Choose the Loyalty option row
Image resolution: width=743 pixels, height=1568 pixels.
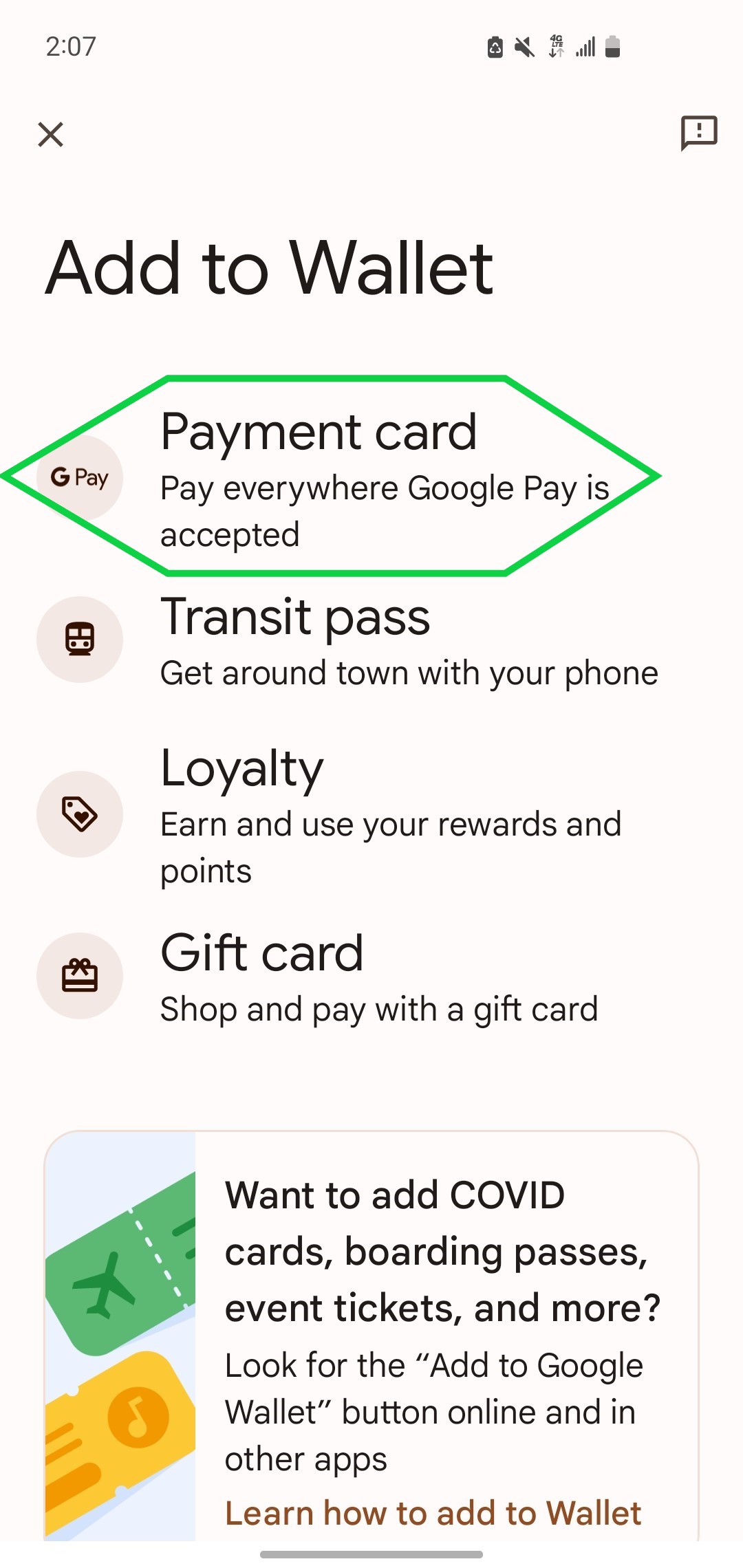[x=371, y=815]
